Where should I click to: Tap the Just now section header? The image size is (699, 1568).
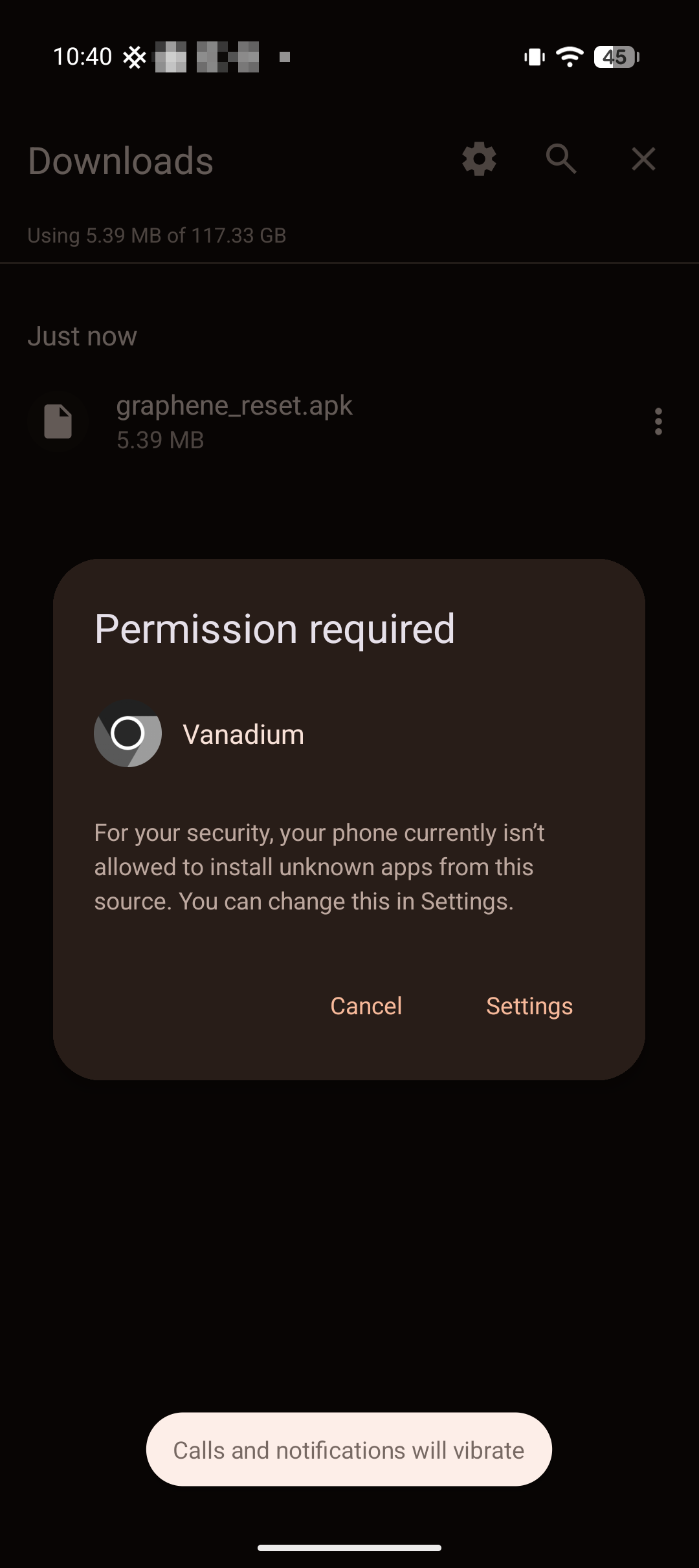83,336
